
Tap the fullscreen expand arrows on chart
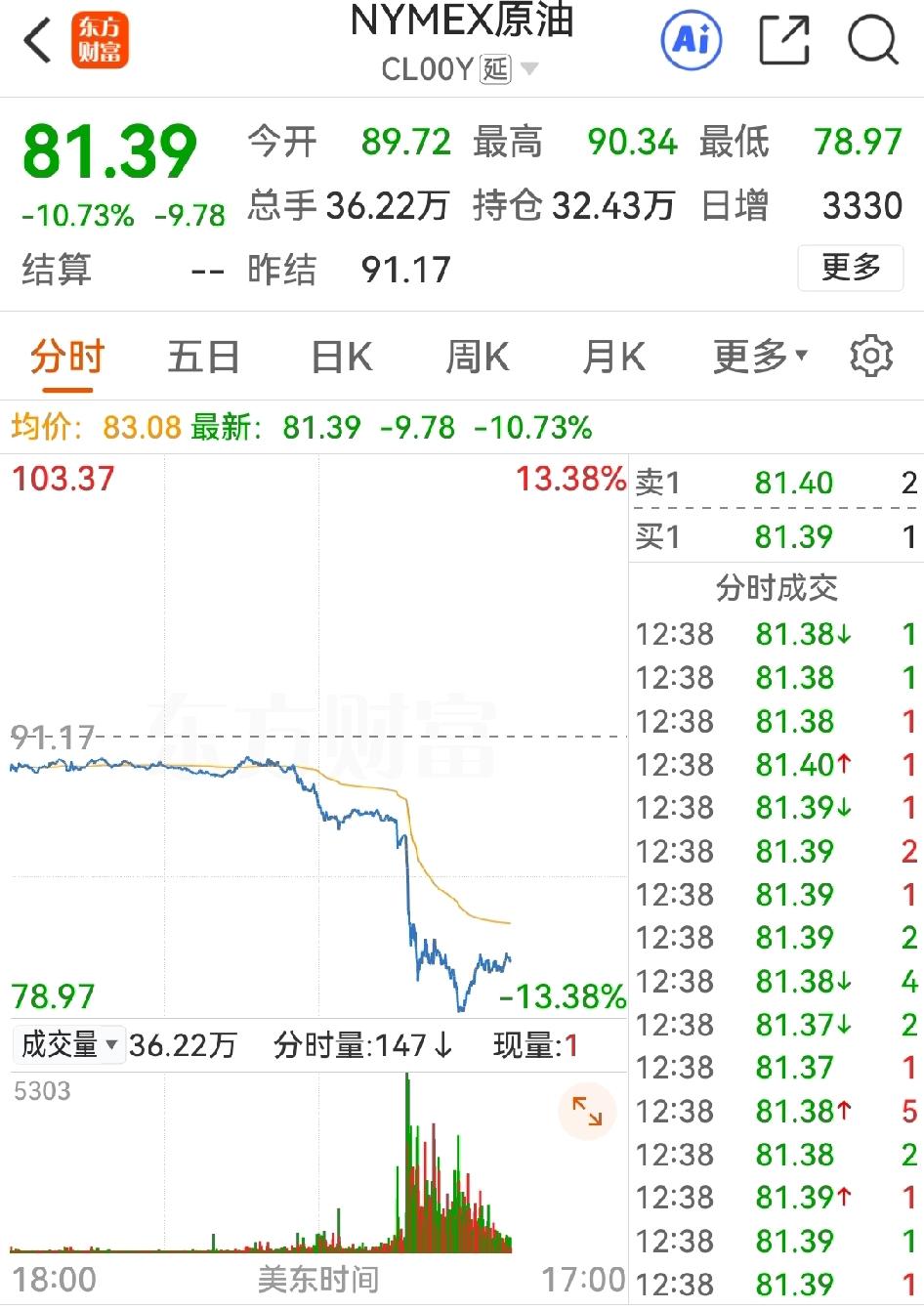point(586,1111)
